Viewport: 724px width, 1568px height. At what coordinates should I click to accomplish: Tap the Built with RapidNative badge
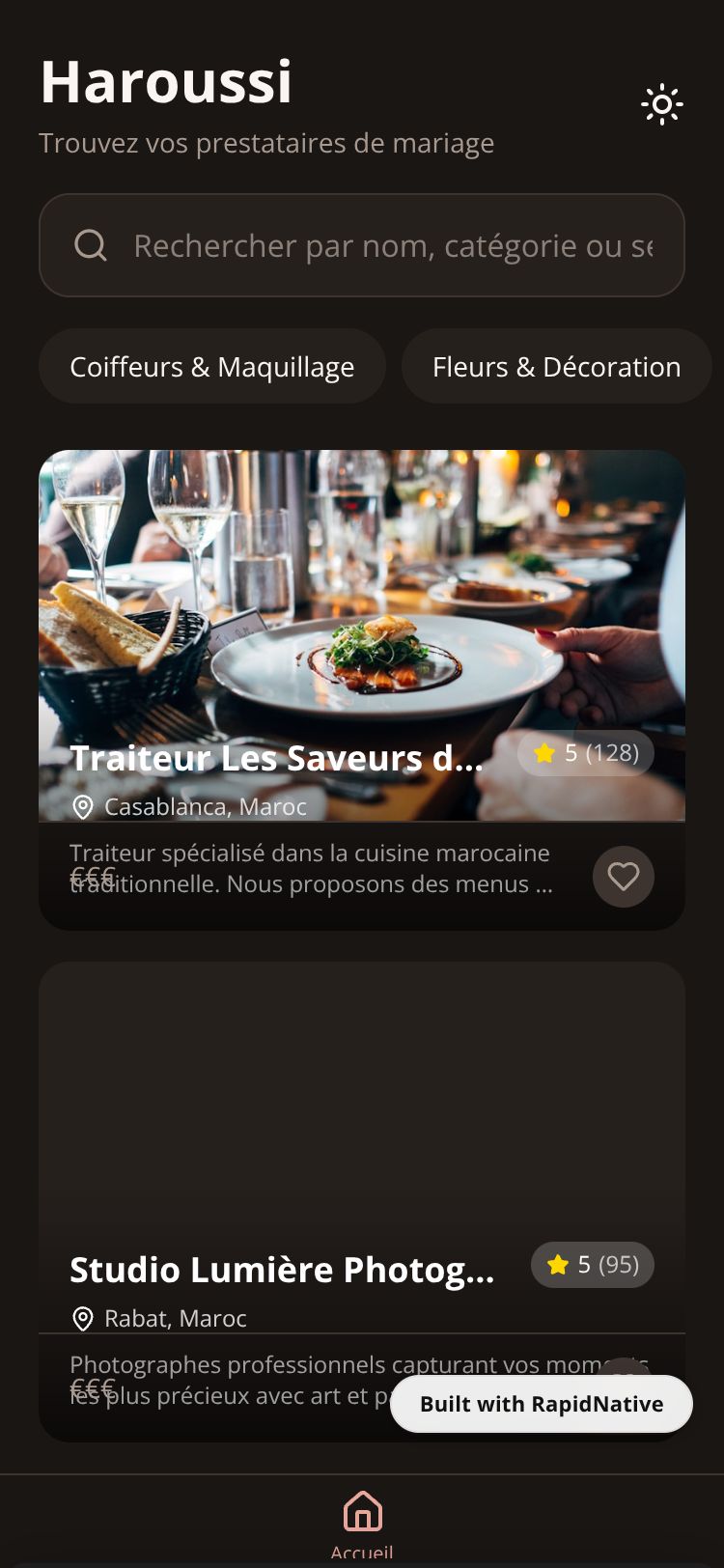(x=542, y=1404)
